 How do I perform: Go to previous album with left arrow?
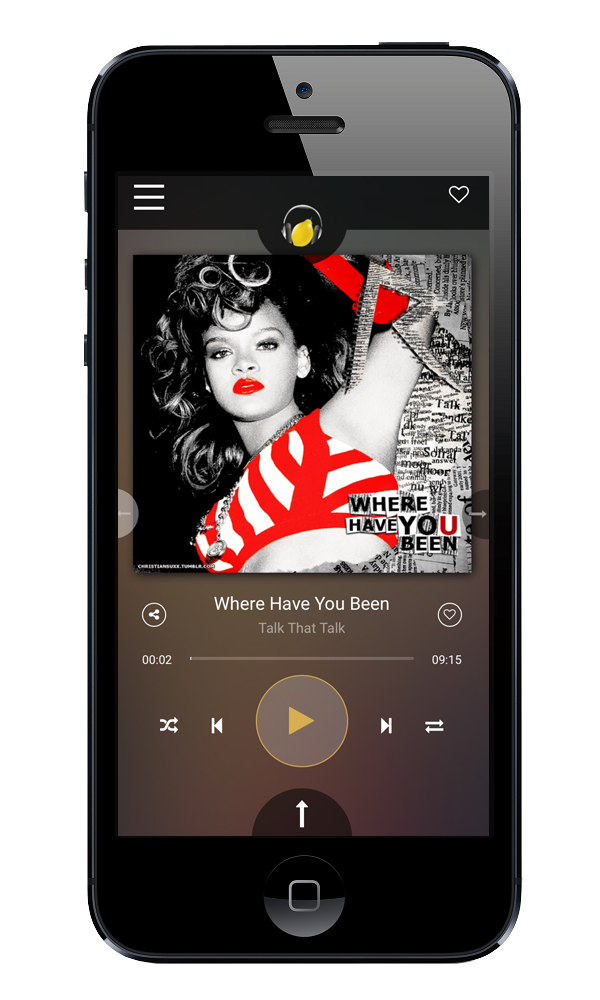tap(126, 513)
